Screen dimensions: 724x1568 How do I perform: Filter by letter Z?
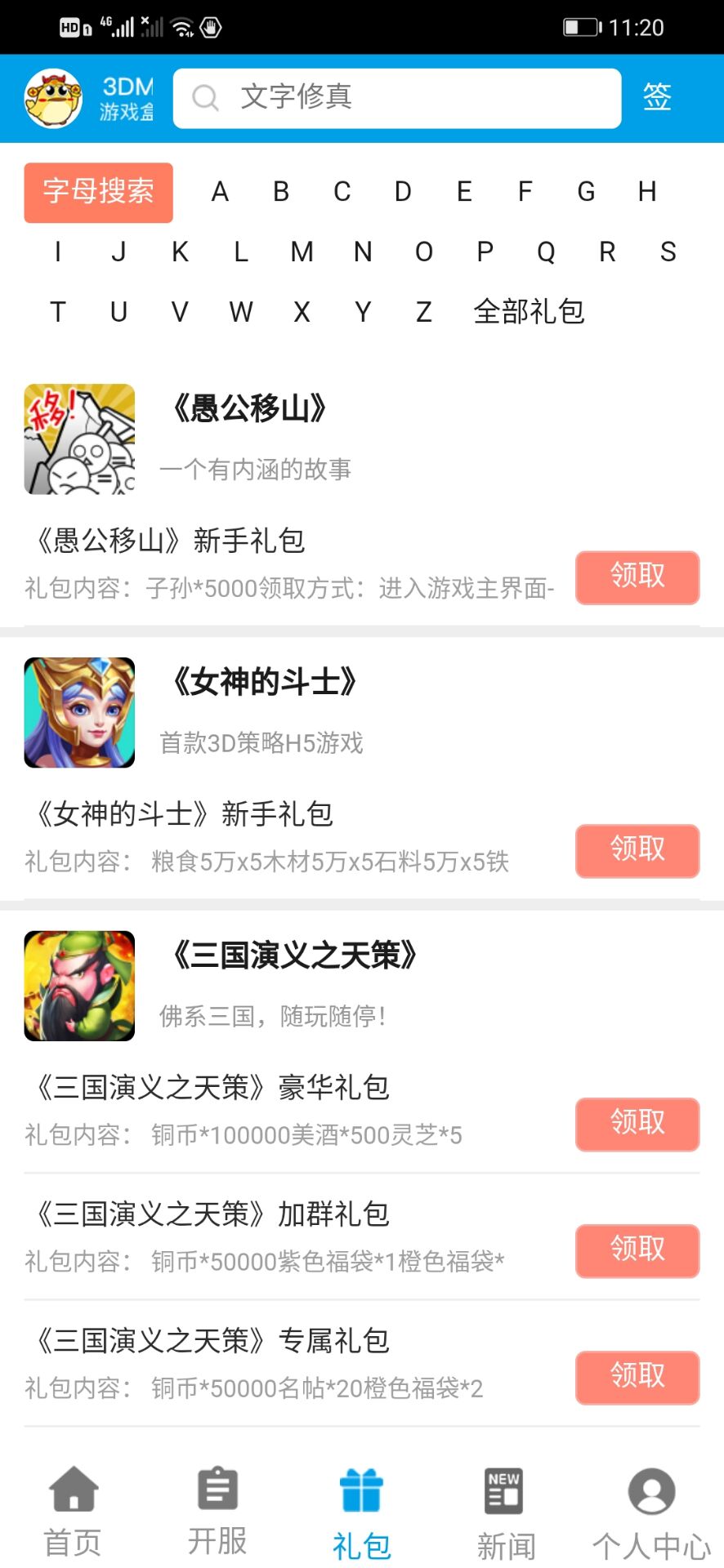(423, 312)
